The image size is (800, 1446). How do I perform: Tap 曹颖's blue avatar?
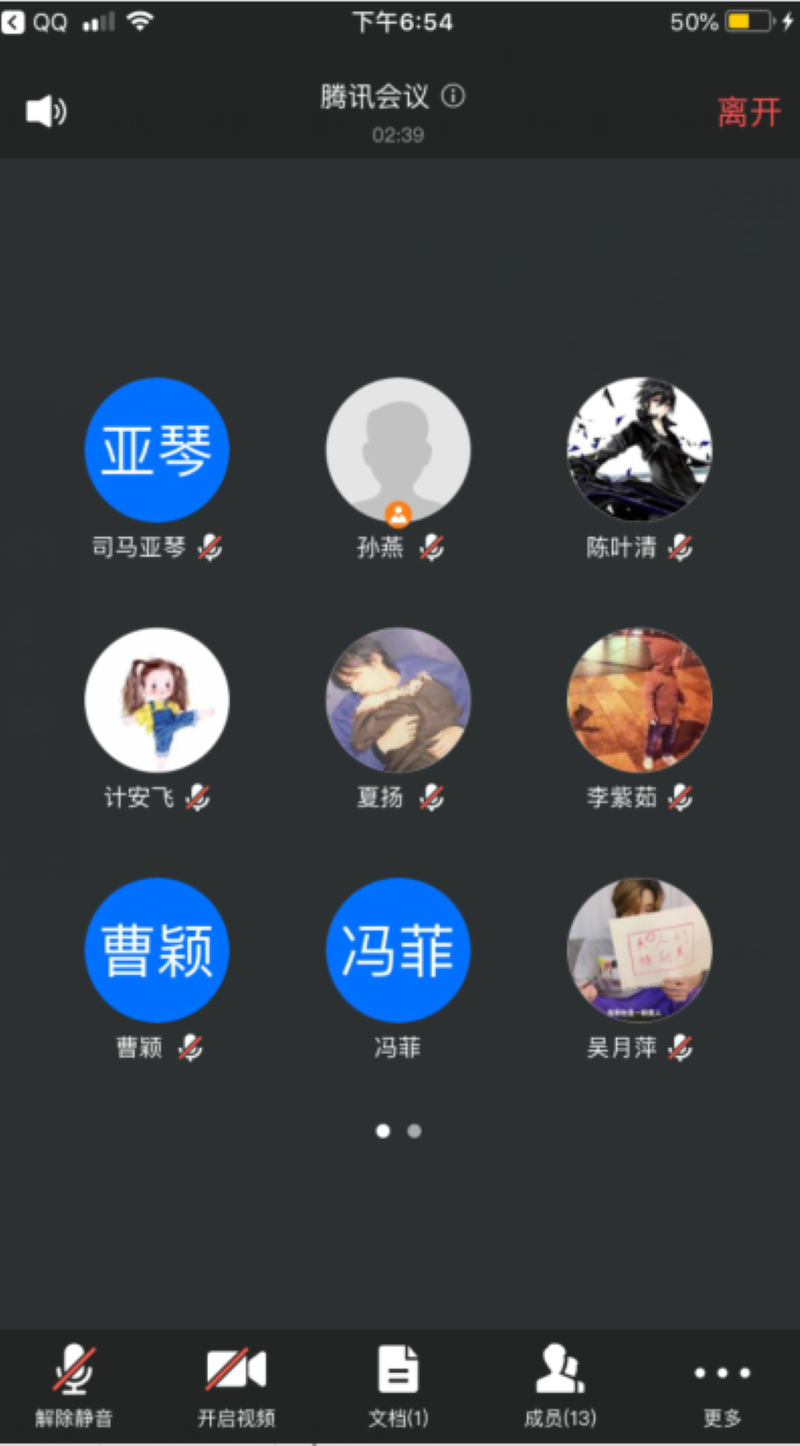(x=157, y=950)
